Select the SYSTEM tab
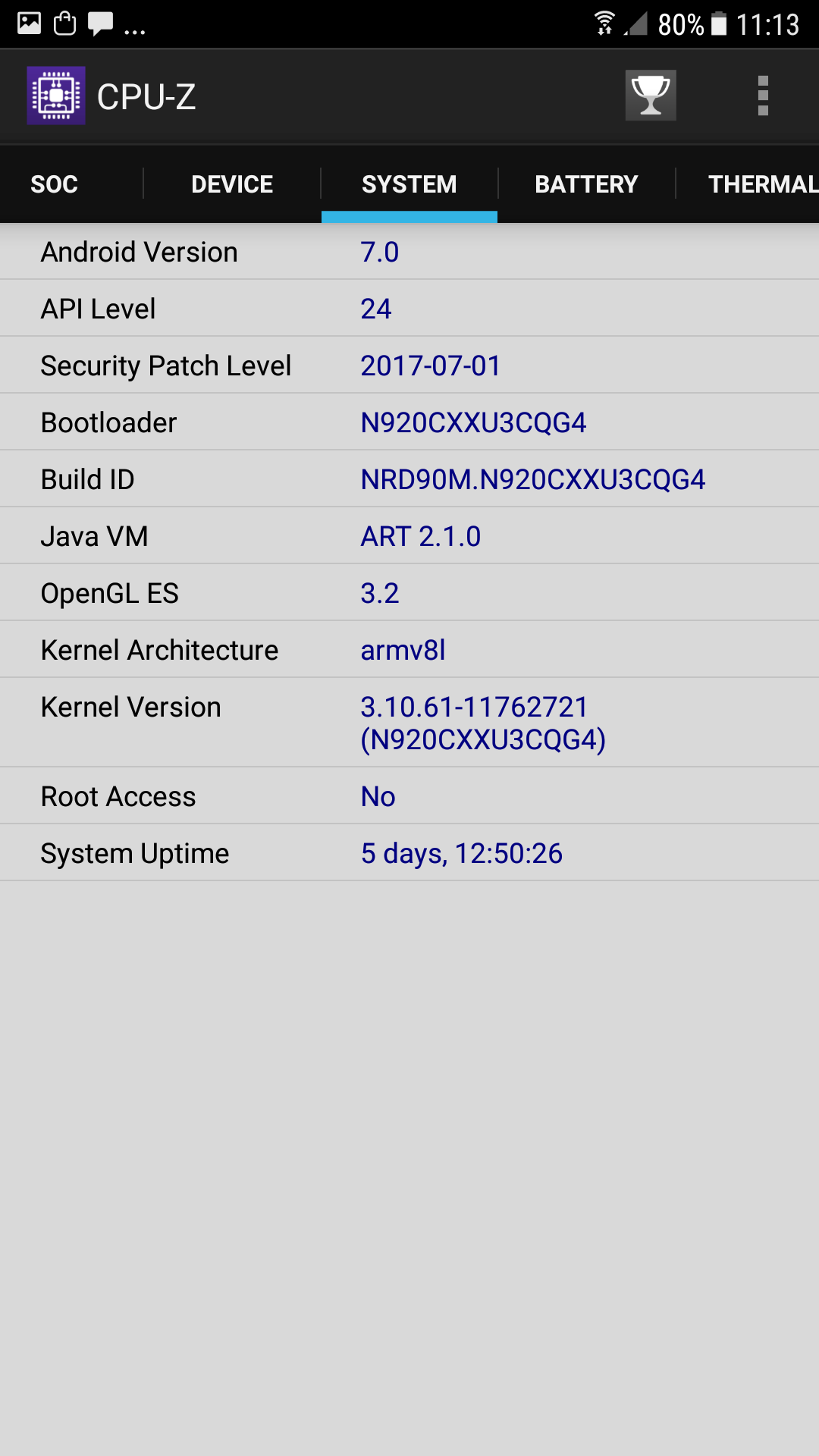The width and height of the screenshot is (819, 1456). (409, 184)
